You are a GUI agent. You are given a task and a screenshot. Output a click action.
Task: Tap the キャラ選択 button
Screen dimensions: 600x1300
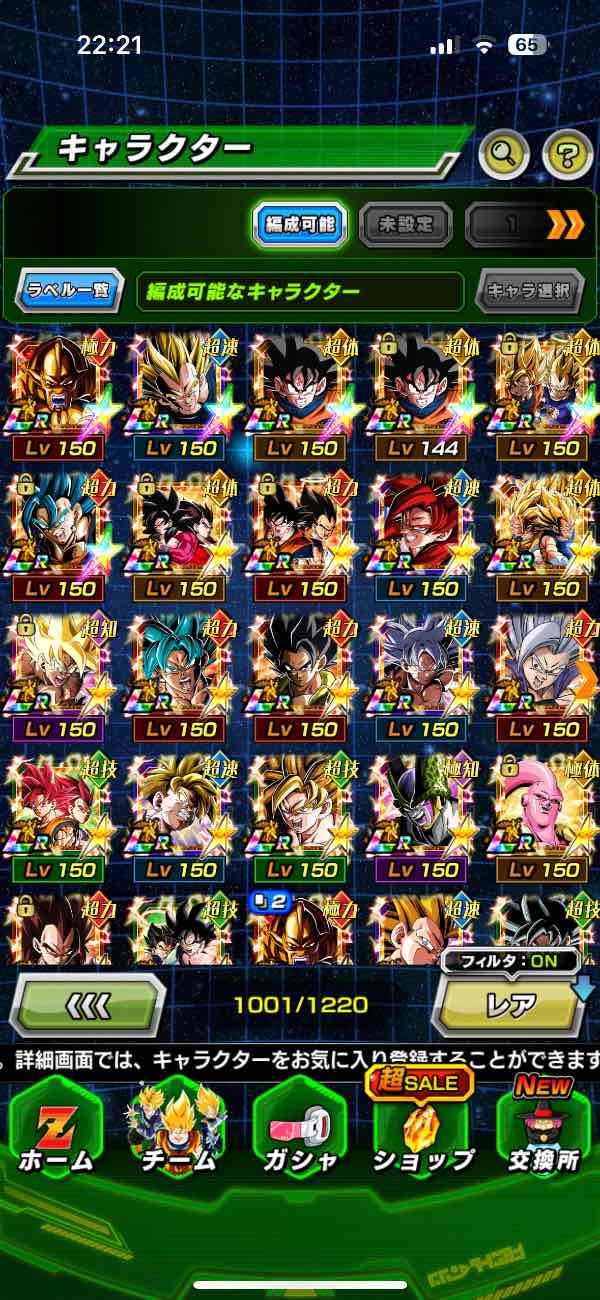(529, 291)
